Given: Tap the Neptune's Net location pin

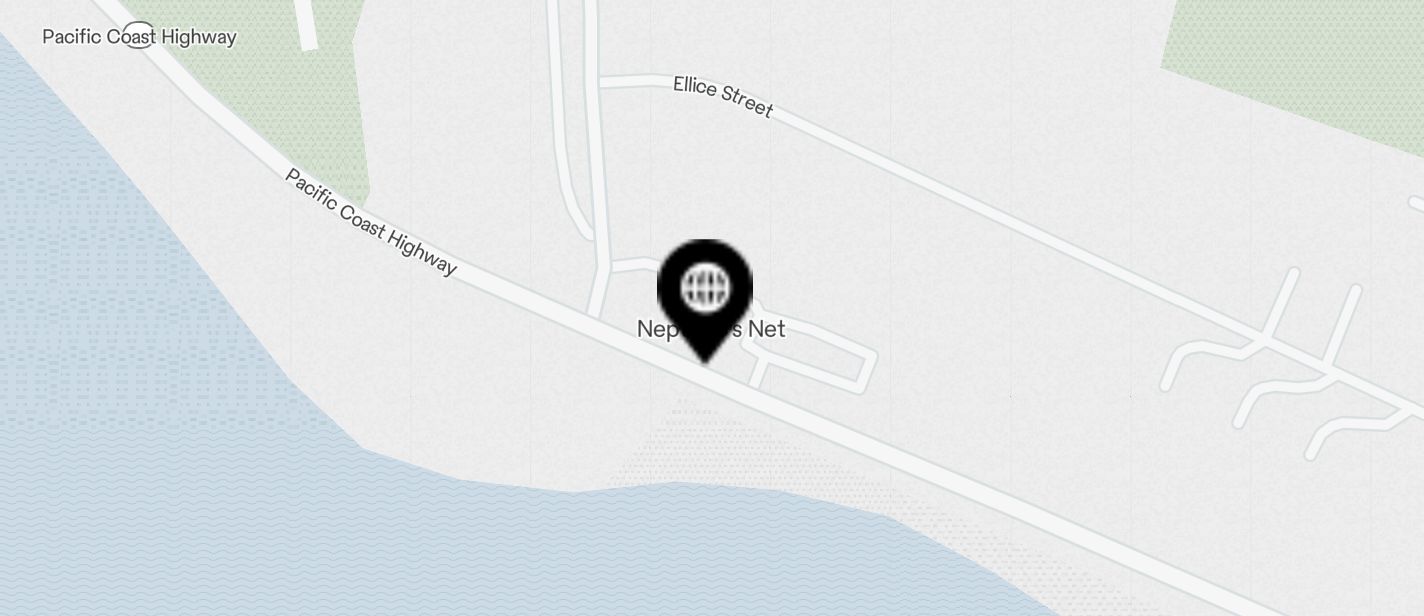Looking at the screenshot, I should [705, 293].
